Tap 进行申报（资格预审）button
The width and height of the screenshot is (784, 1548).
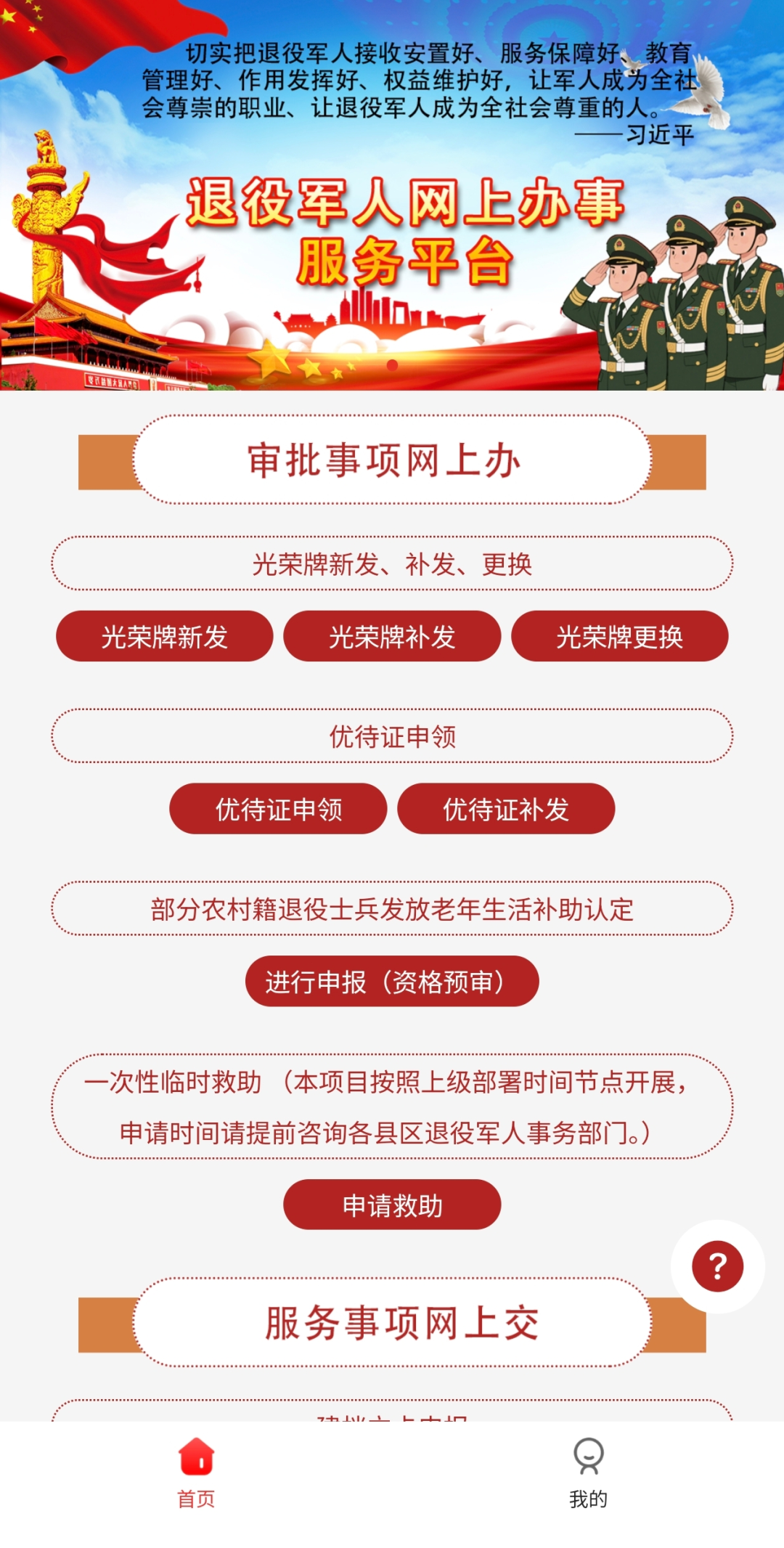click(392, 982)
